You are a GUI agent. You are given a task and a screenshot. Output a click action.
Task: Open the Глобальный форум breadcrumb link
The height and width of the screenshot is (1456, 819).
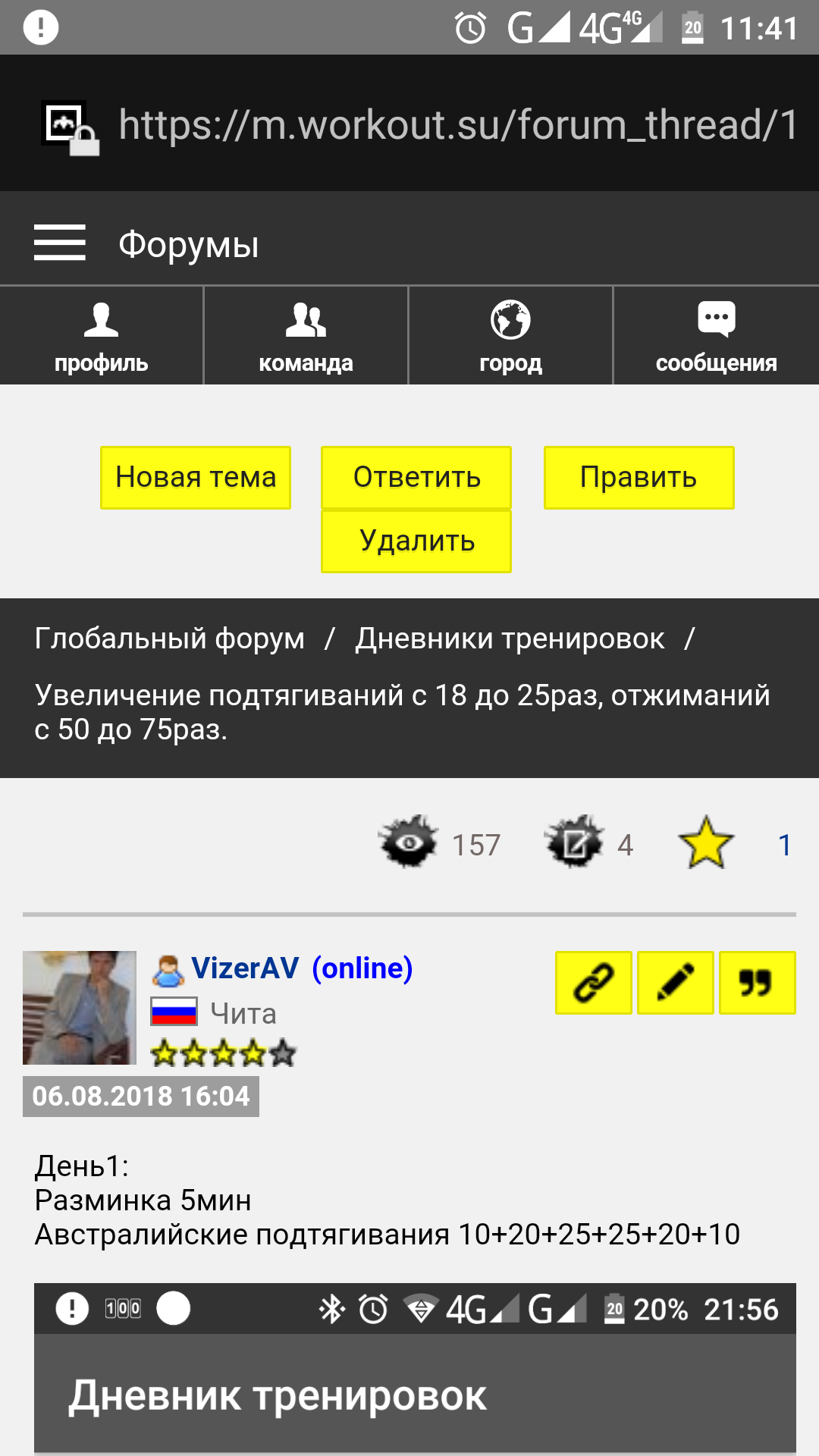click(x=170, y=639)
